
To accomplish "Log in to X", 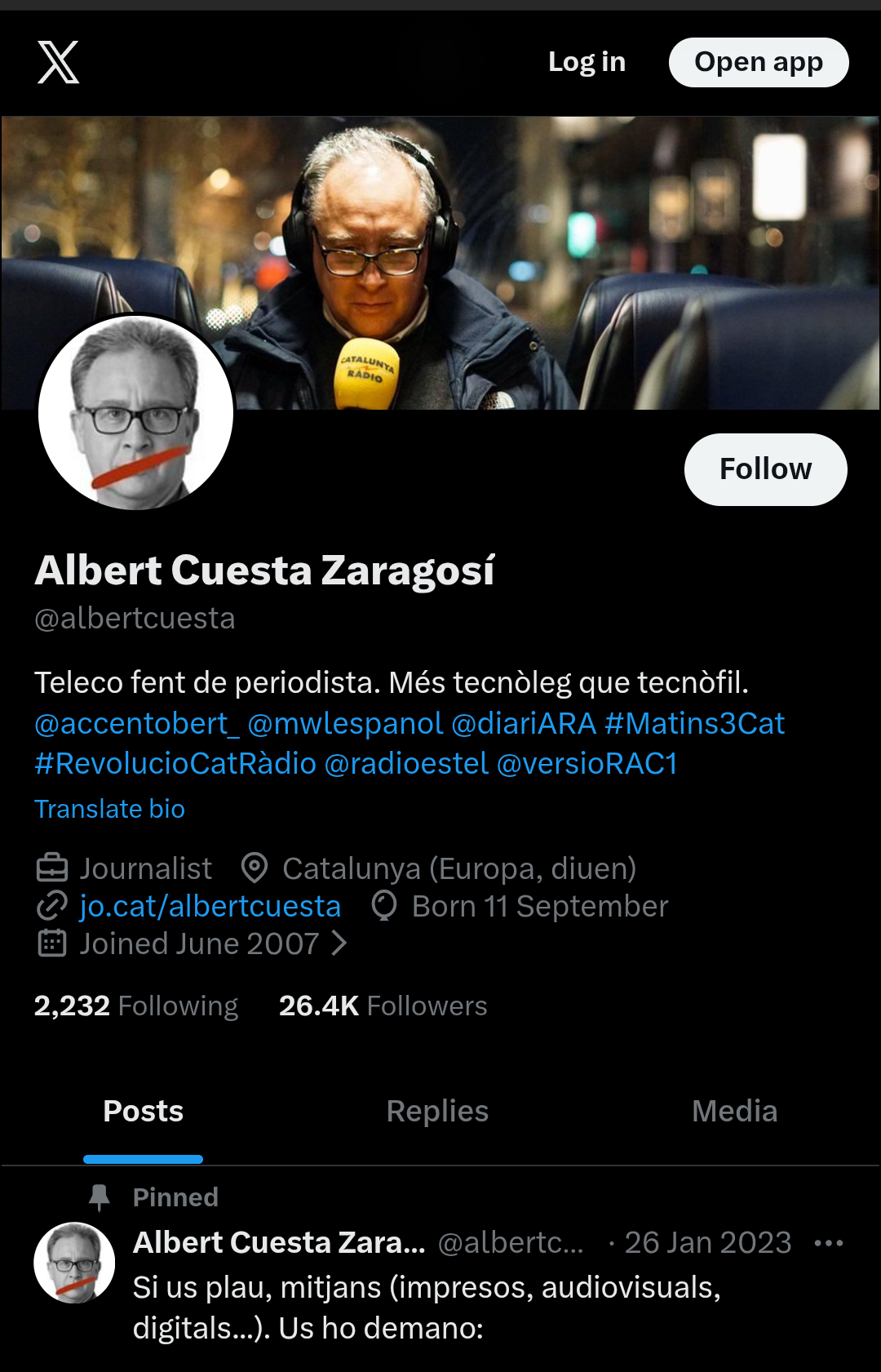I will 587,62.
